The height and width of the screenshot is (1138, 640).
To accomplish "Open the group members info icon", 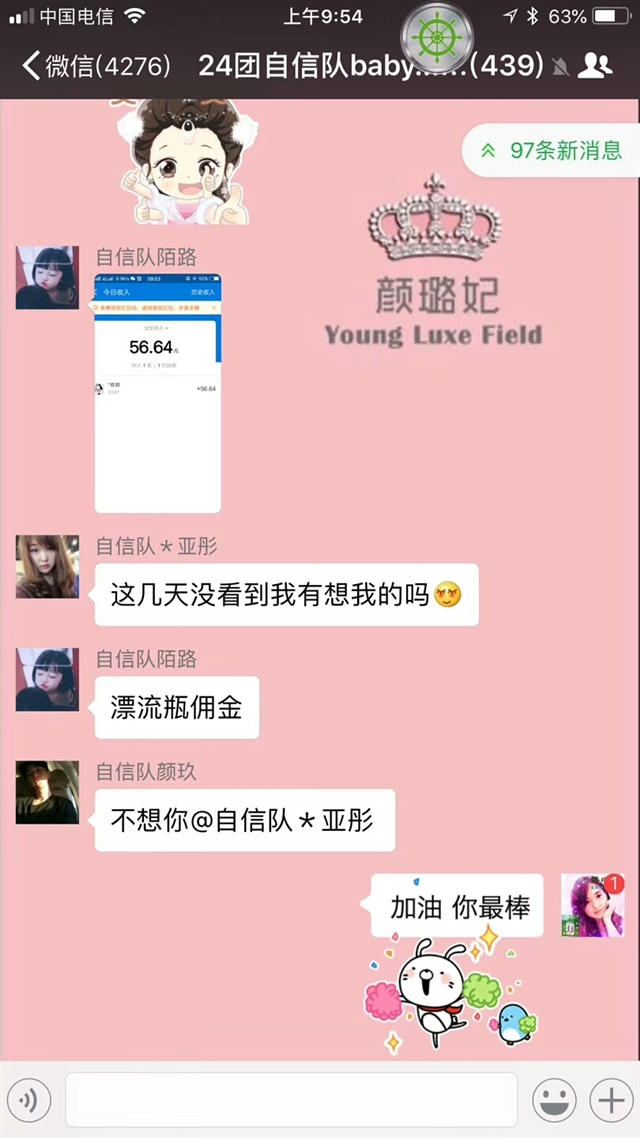I will (x=594, y=66).
